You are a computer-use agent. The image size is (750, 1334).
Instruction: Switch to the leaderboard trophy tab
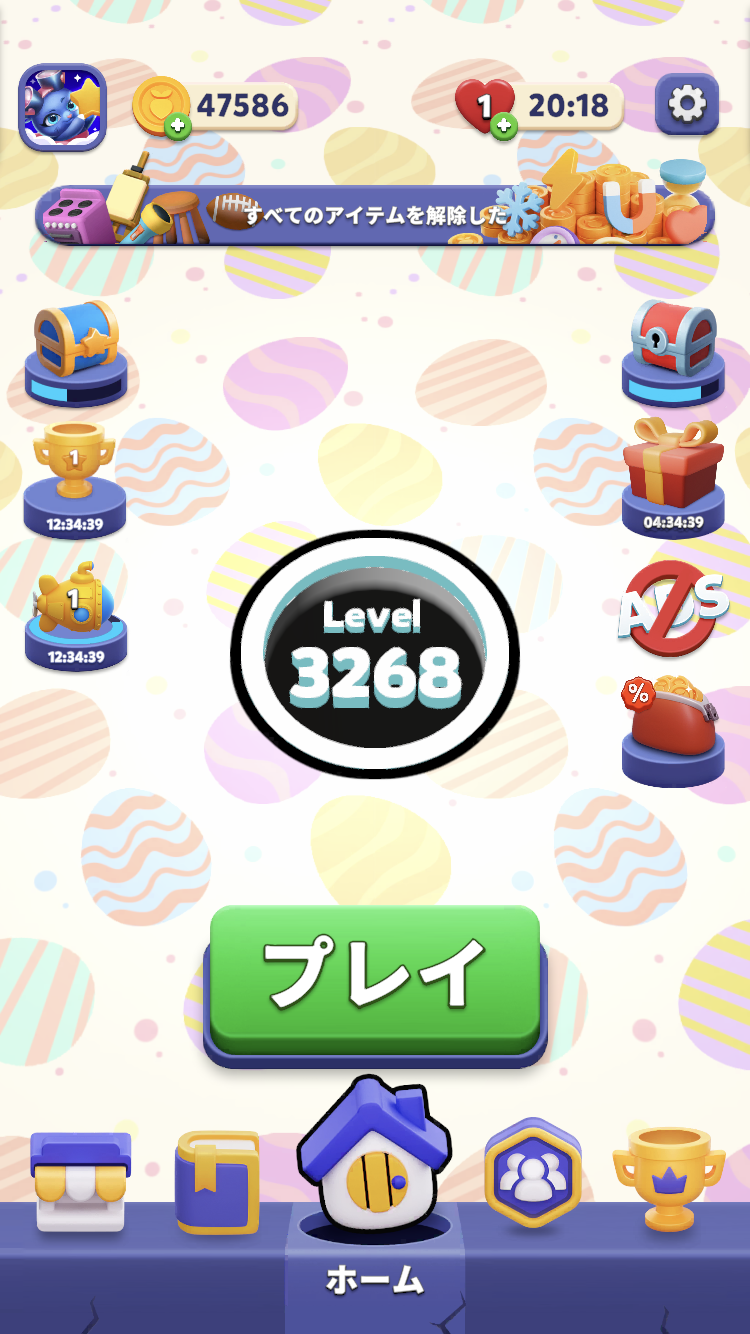pyautogui.click(x=669, y=1177)
